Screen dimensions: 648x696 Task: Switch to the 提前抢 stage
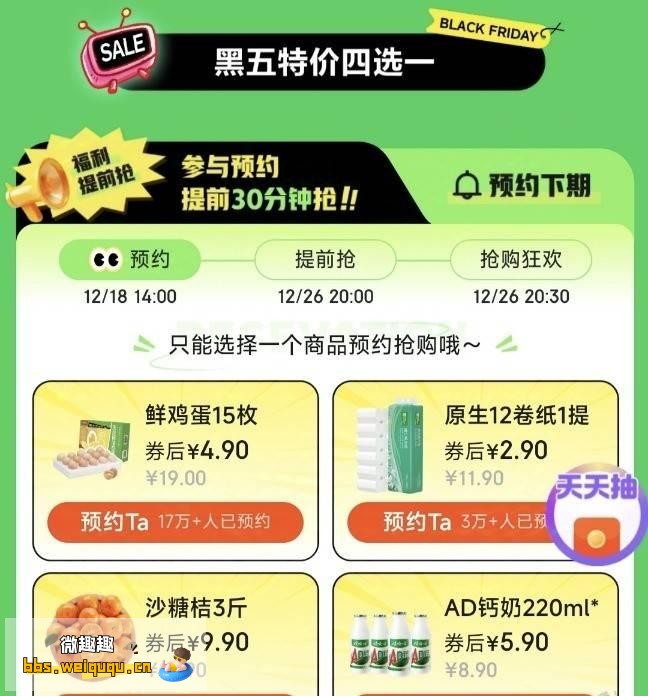coord(325,260)
